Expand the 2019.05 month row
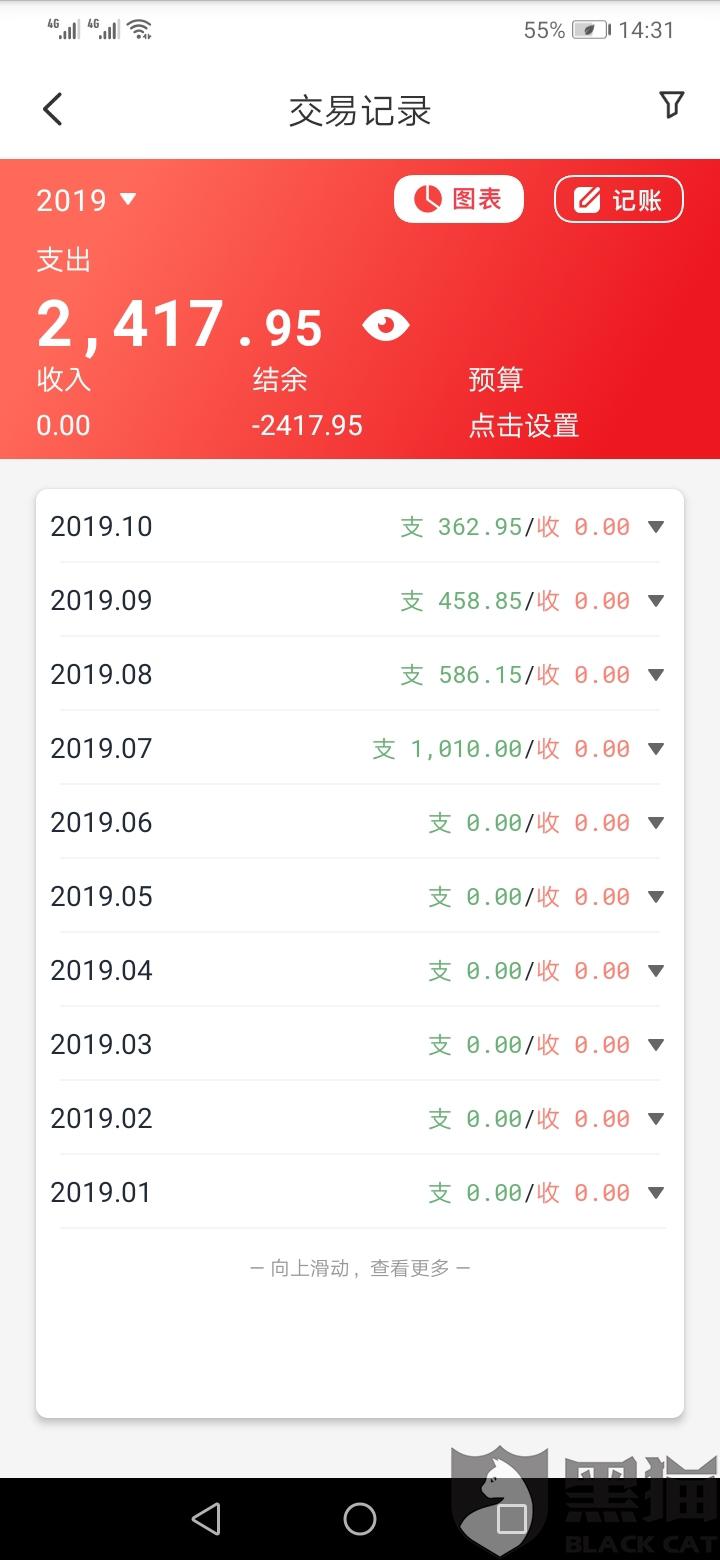The image size is (720, 1560). coord(656,897)
